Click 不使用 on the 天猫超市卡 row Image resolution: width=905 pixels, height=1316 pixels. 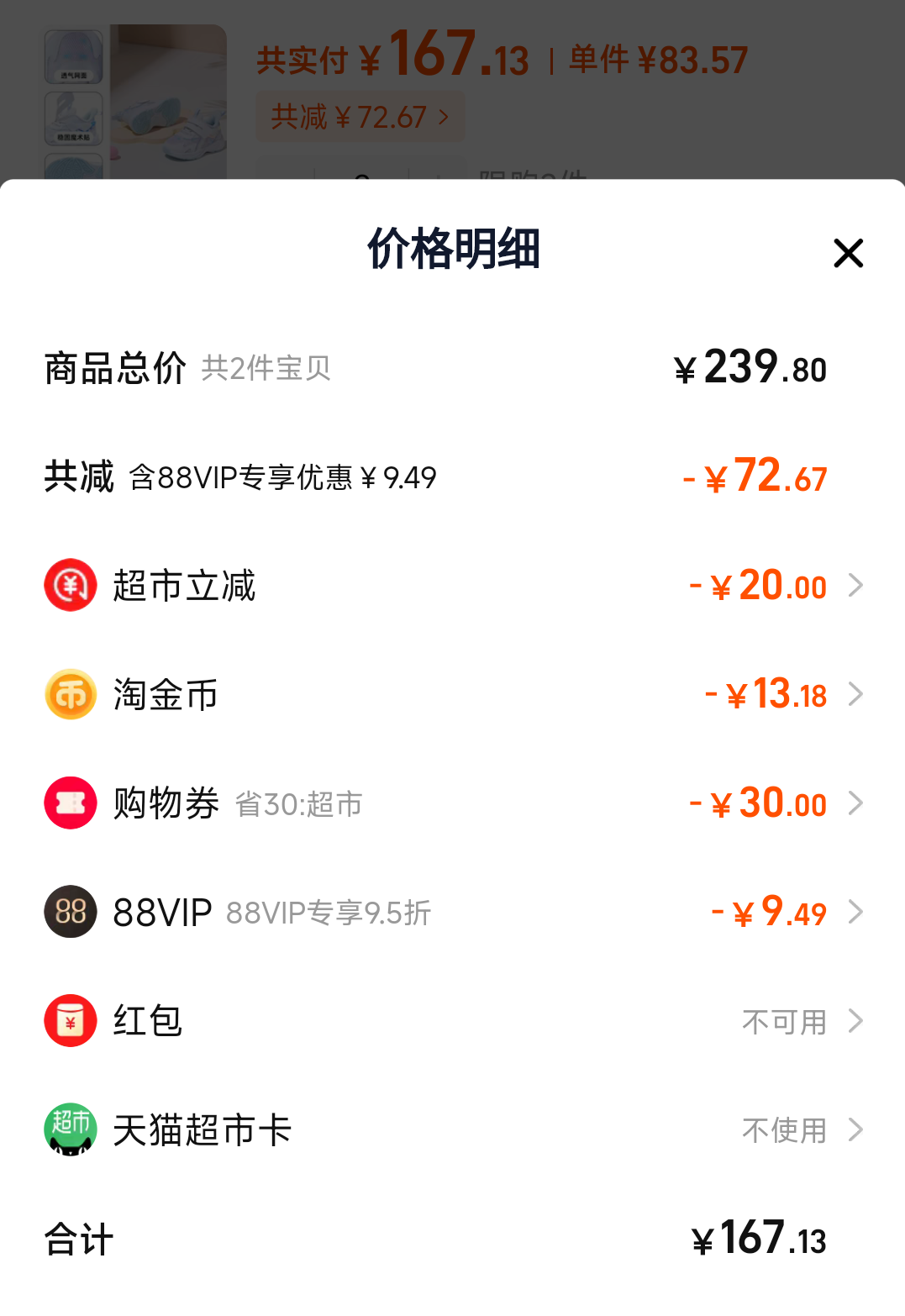tap(784, 1129)
